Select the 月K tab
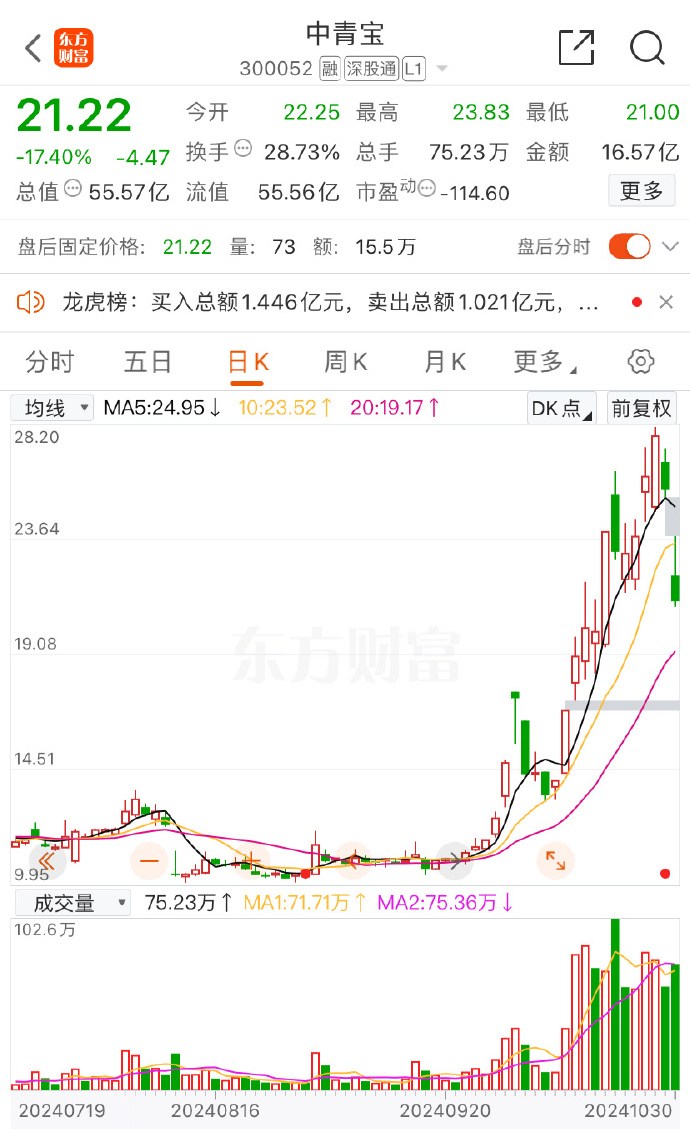The height and width of the screenshot is (1129, 690). click(x=444, y=361)
